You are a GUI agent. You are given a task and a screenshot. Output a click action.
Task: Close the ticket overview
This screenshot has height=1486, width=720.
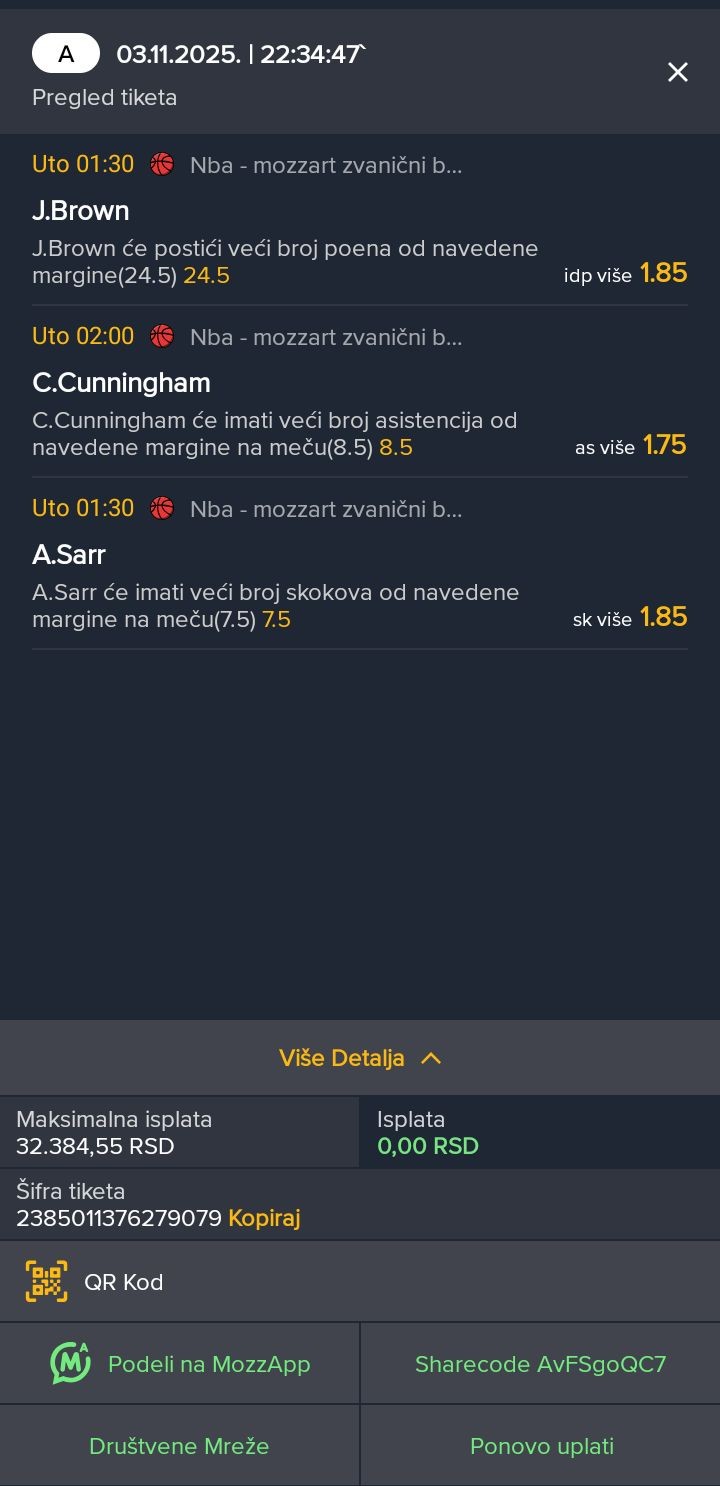click(x=678, y=72)
